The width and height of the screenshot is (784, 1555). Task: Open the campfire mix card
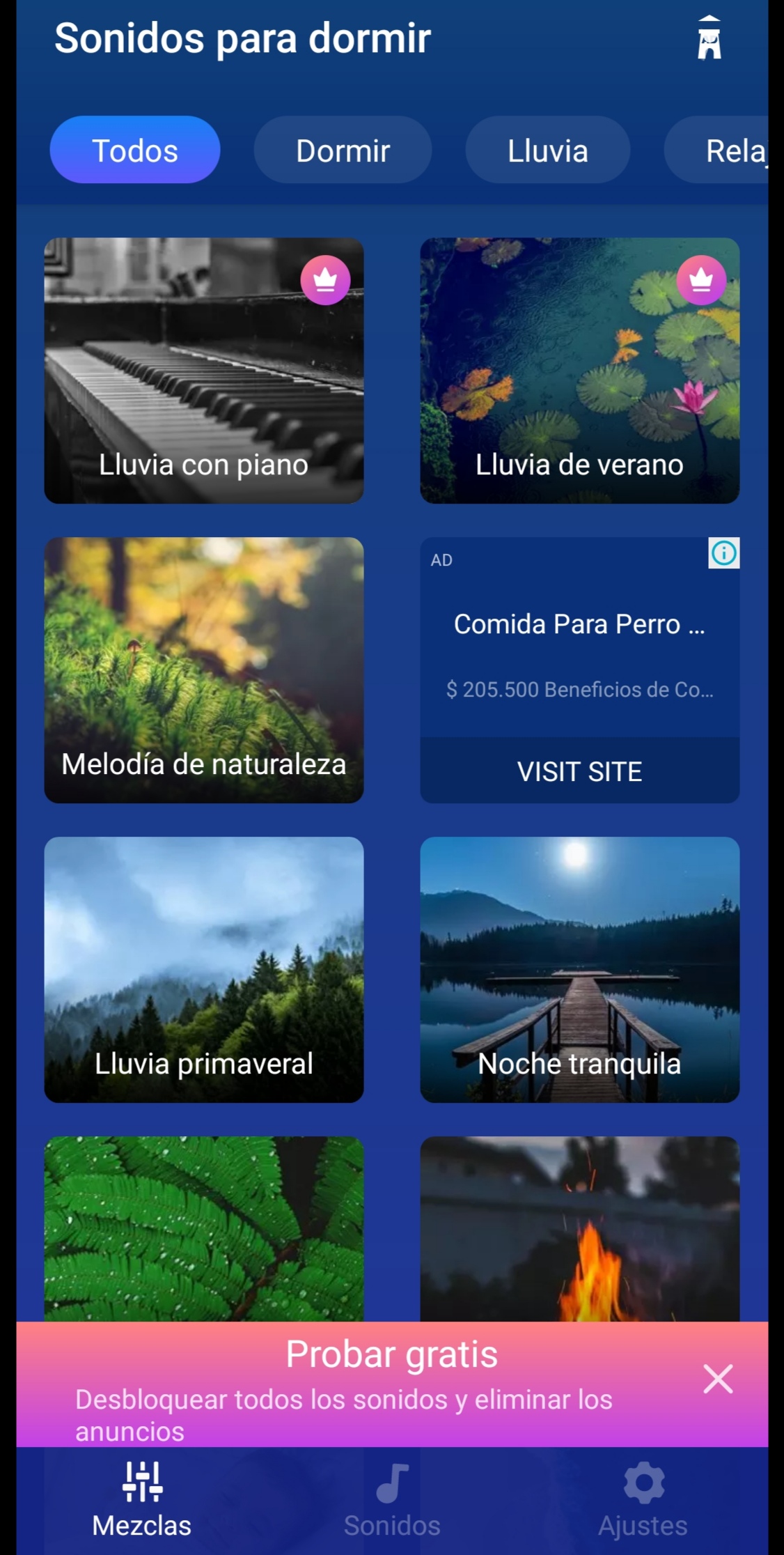pos(579,1228)
